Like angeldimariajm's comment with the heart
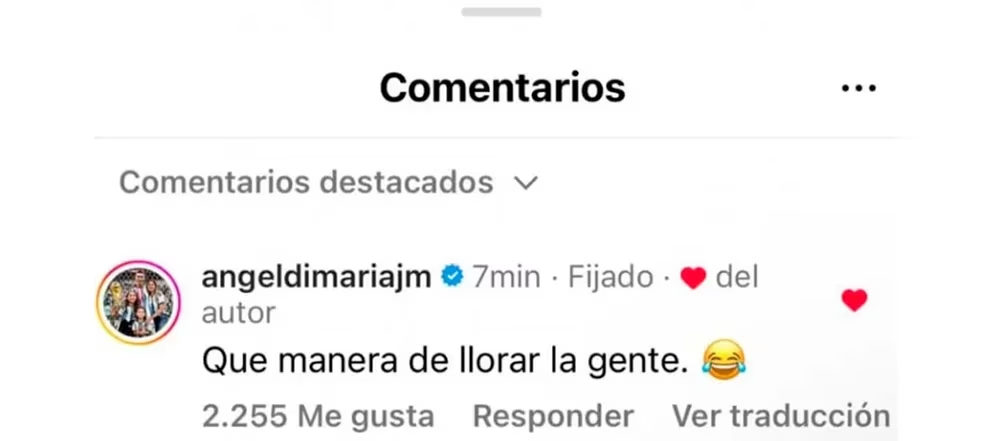 [x=854, y=300]
